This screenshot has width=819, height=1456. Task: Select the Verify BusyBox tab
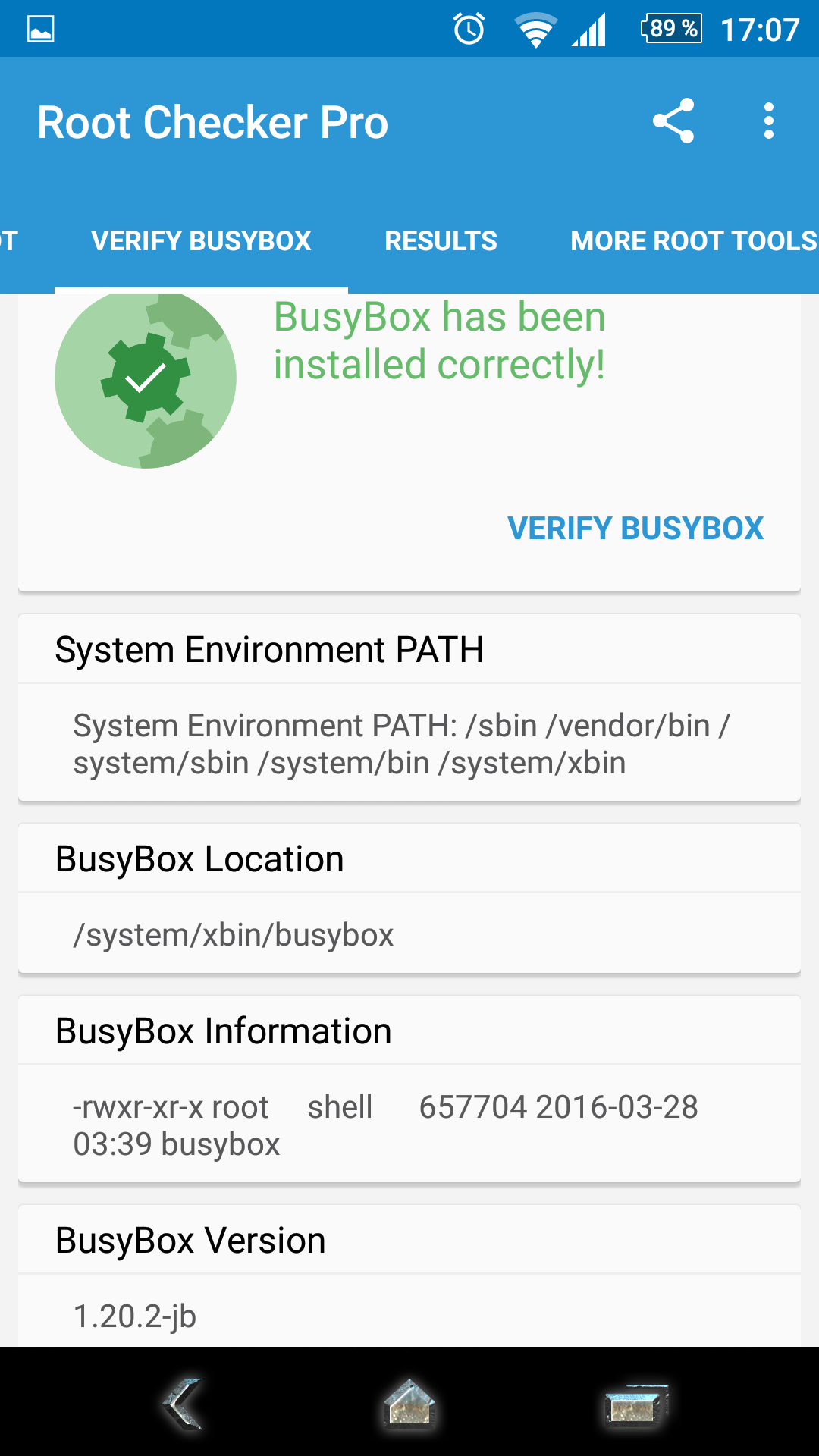tap(201, 241)
